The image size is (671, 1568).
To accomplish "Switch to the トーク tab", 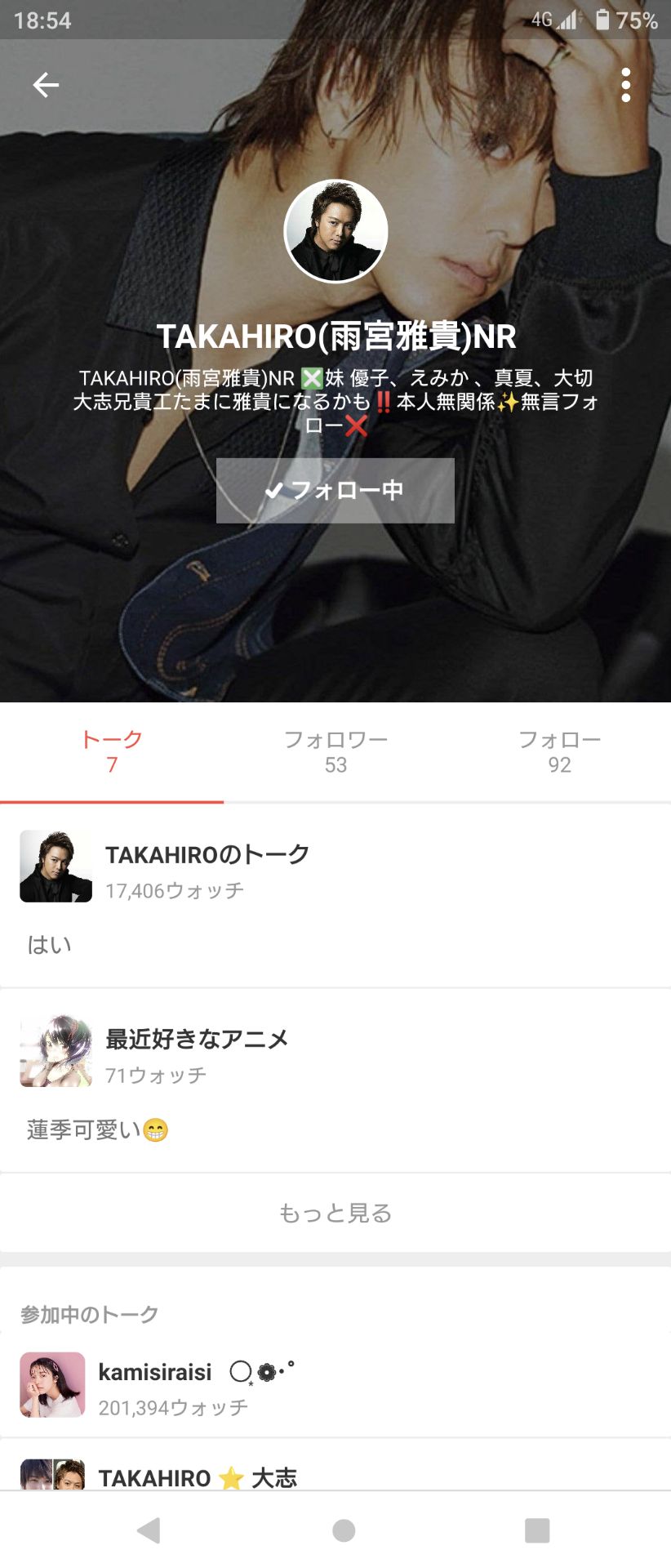I will [112, 752].
